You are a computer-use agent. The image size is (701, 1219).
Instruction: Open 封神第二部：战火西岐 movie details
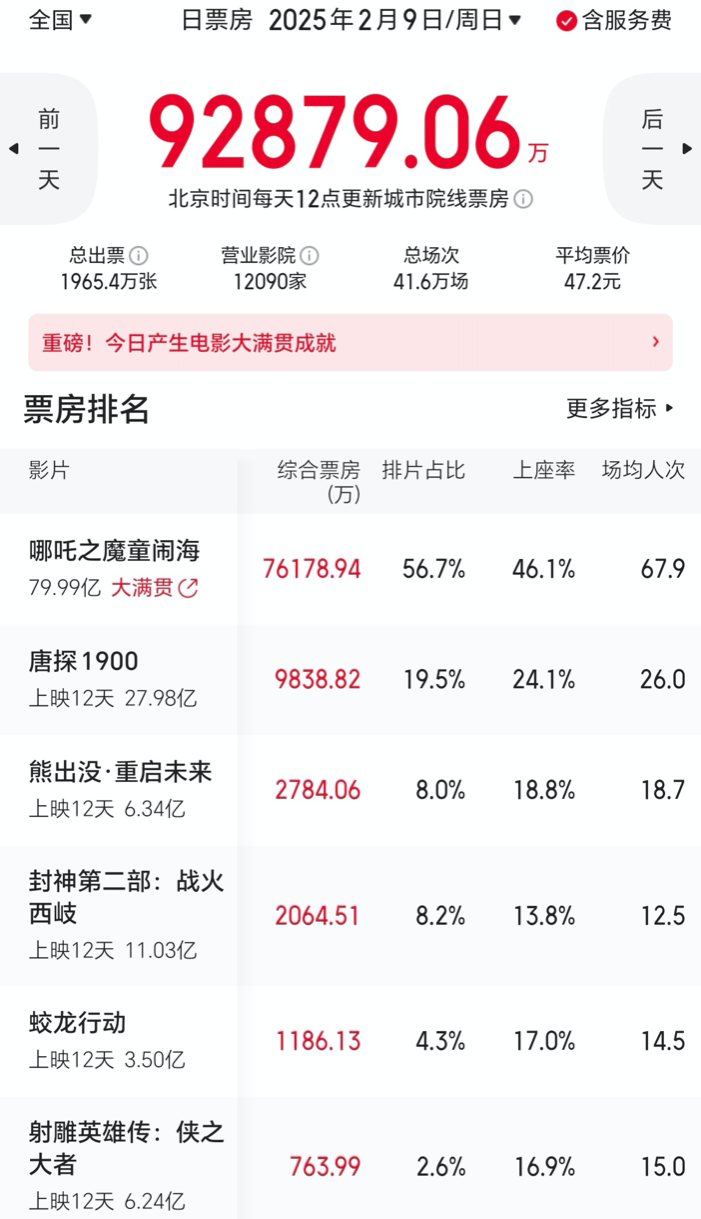(x=126, y=897)
